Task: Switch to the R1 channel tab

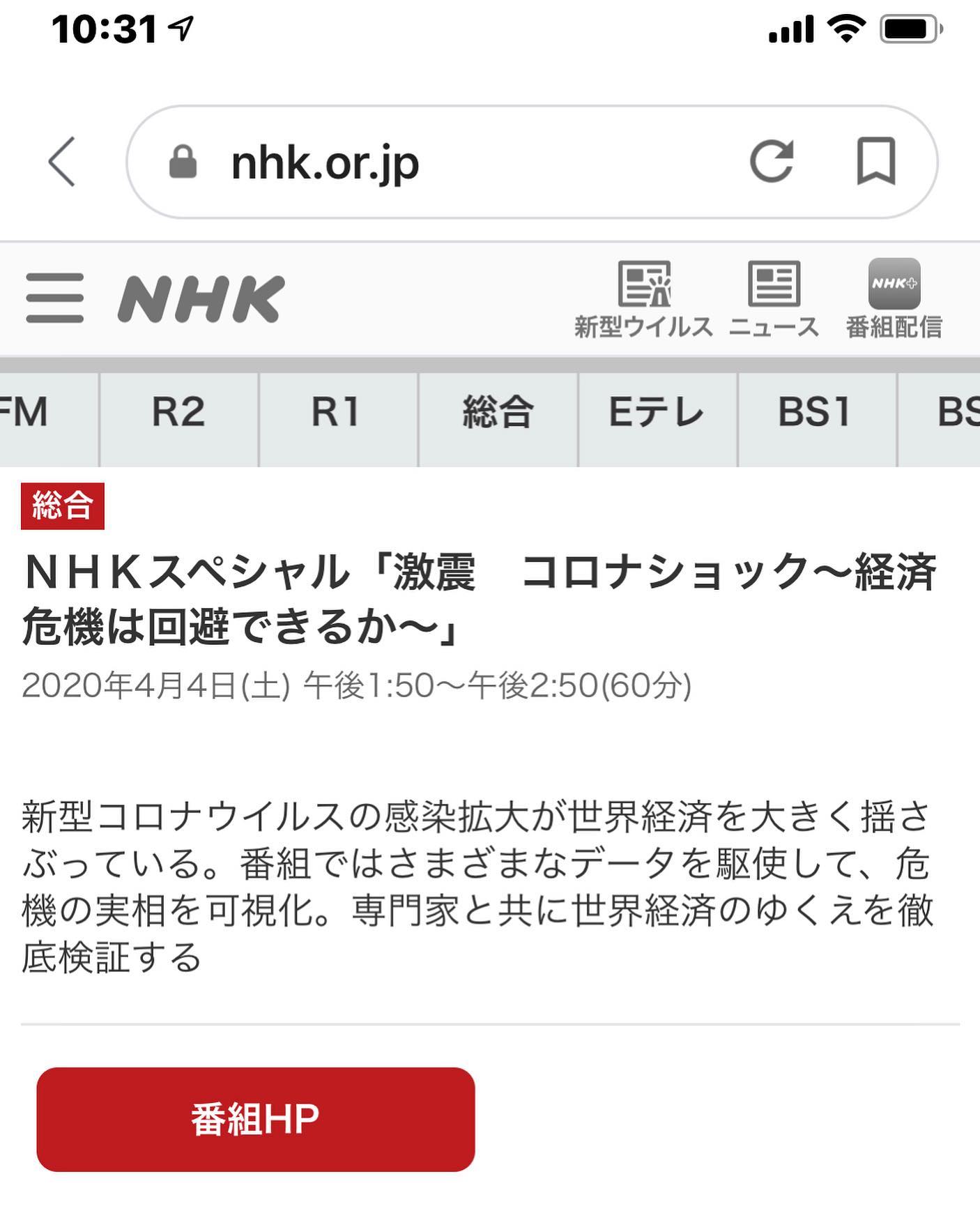Action: point(337,412)
